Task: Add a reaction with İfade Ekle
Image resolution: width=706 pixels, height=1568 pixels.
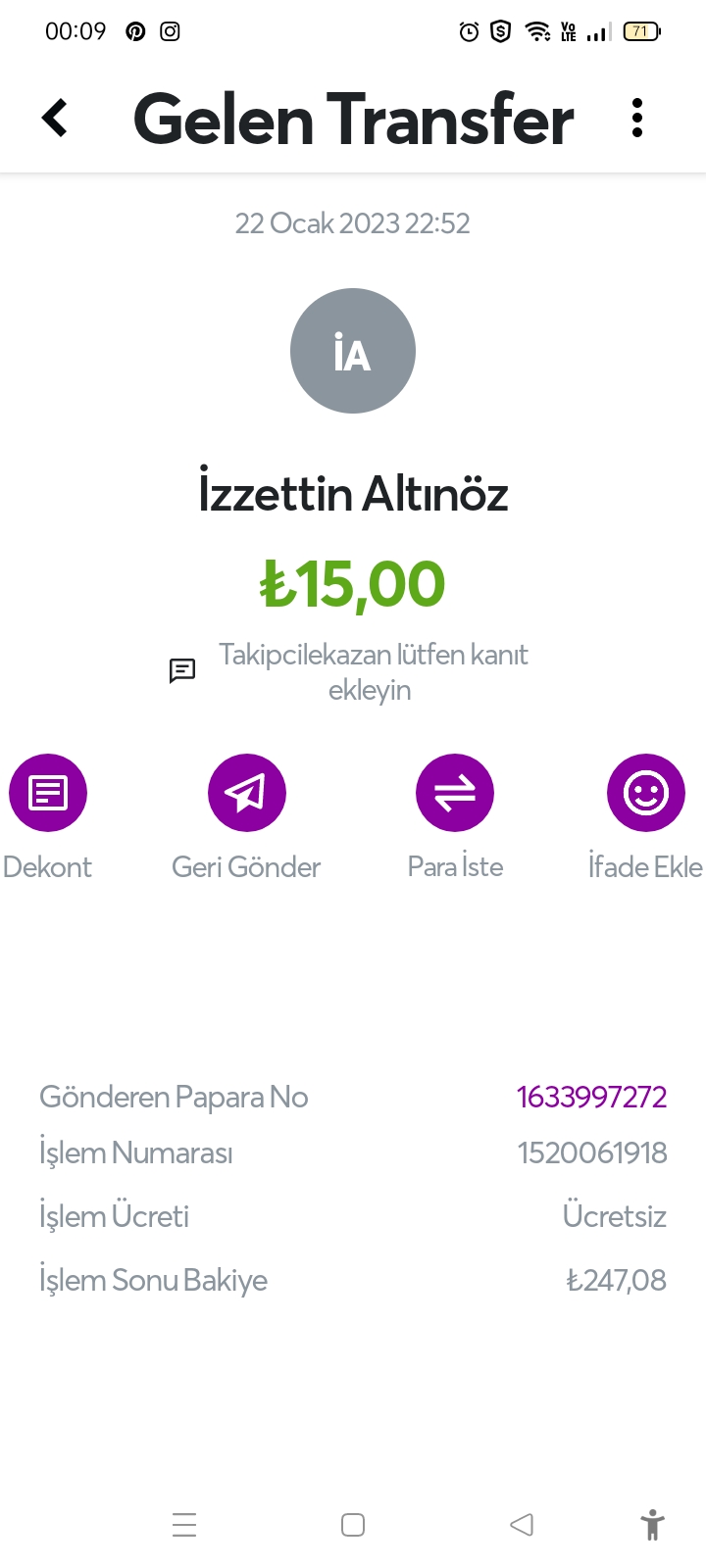Action: pos(645,793)
